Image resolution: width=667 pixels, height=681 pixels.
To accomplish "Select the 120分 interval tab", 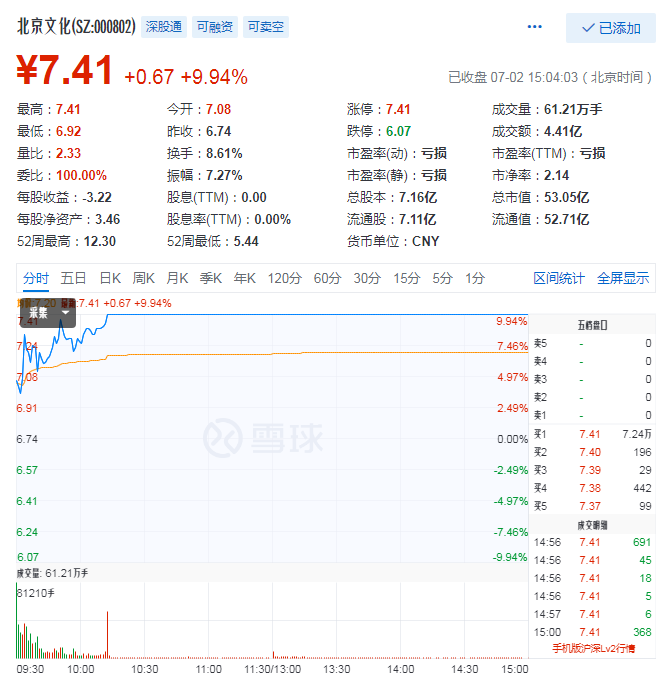I will point(285,278).
